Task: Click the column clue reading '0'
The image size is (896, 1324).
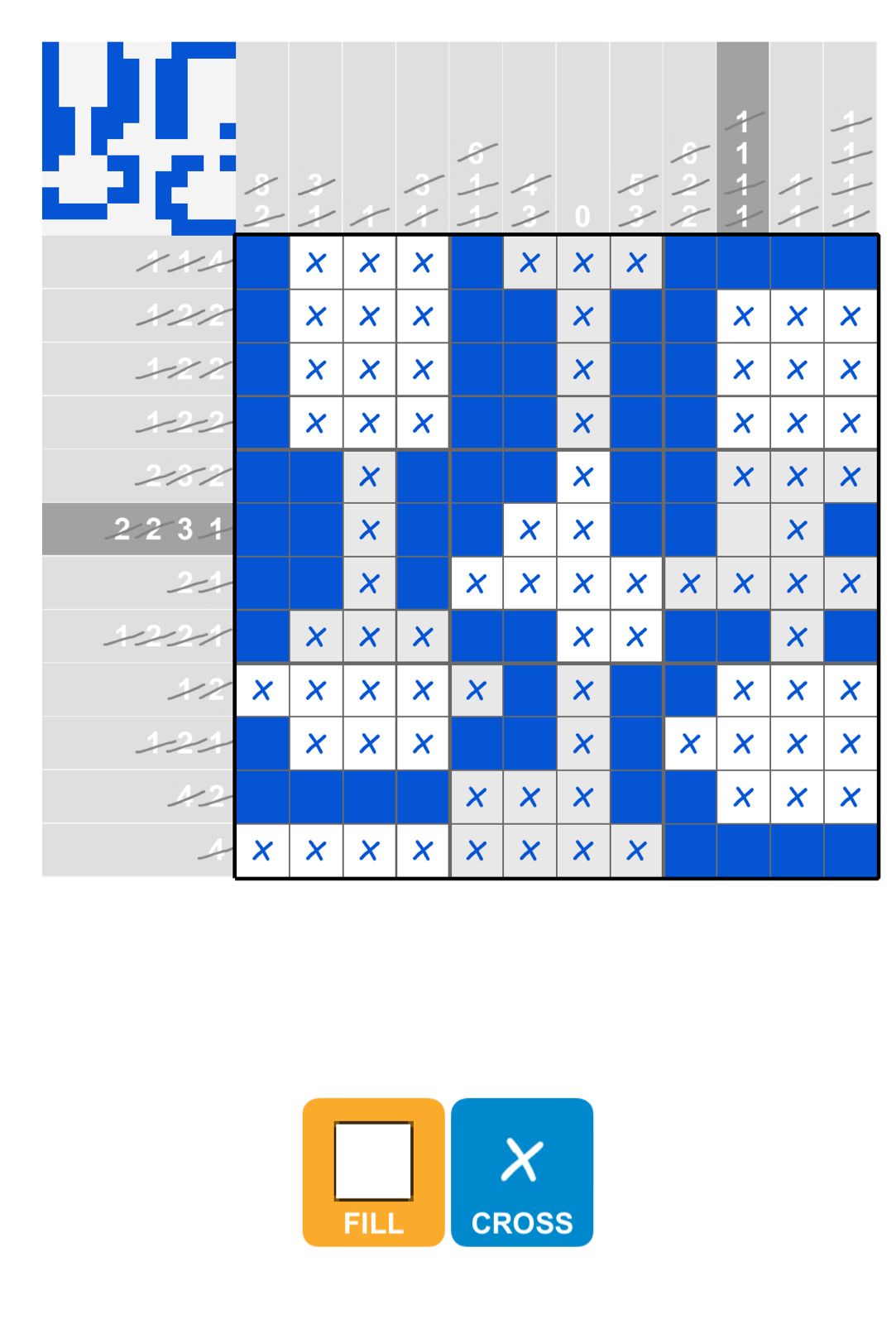Action: coord(582,217)
